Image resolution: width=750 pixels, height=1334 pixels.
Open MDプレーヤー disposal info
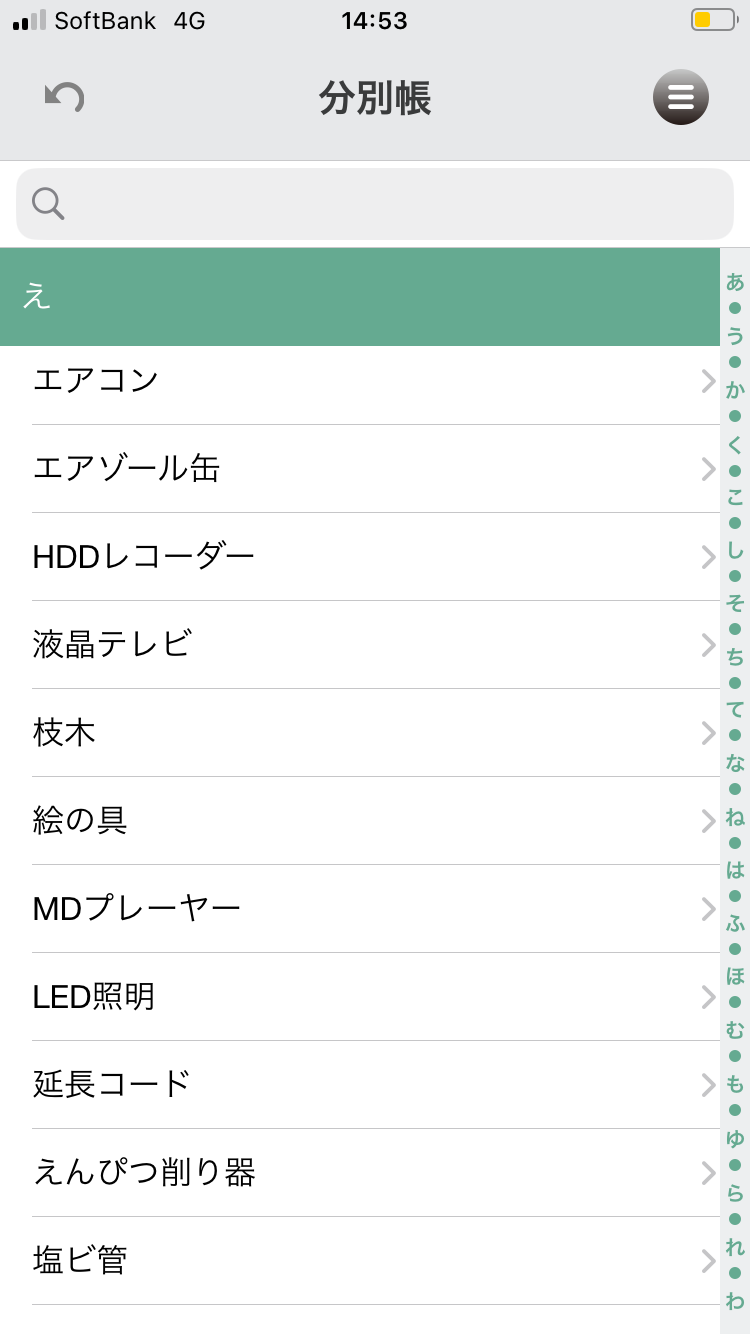click(x=360, y=909)
